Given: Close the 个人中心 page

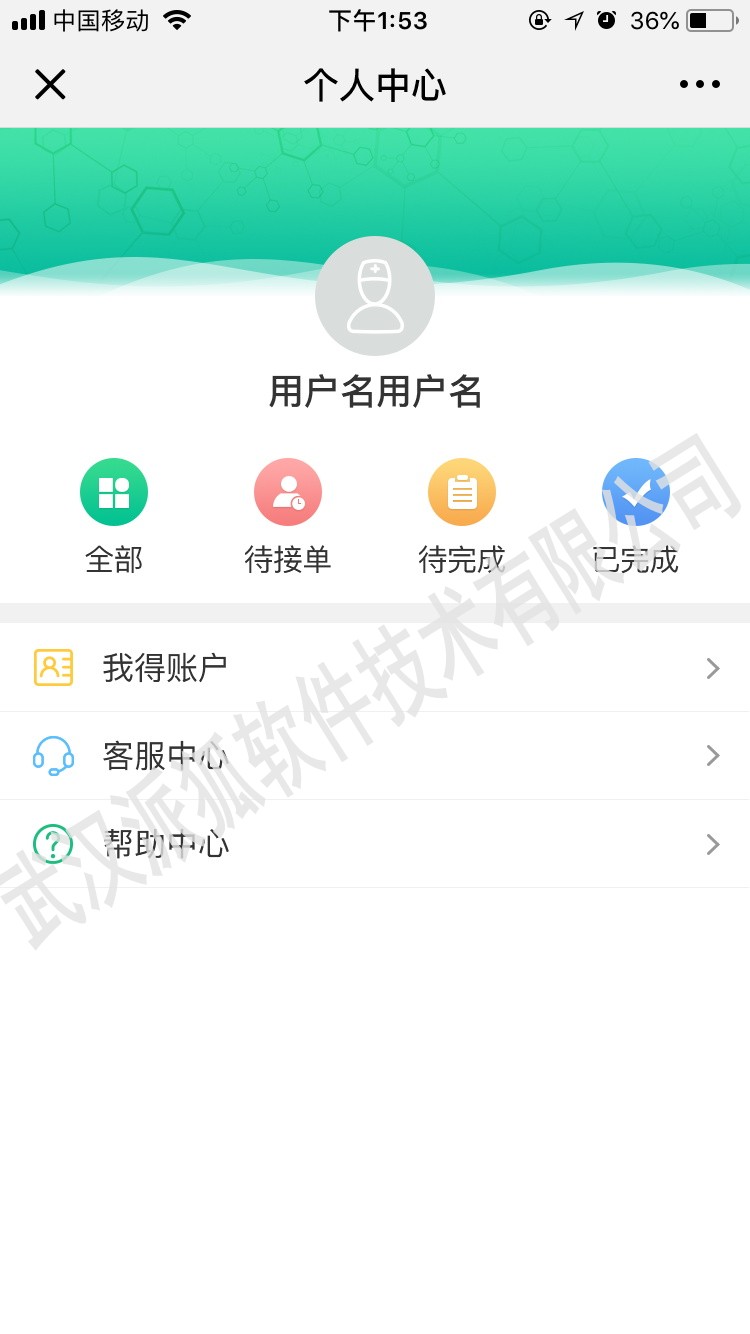Looking at the screenshot, I should [50, 85].
